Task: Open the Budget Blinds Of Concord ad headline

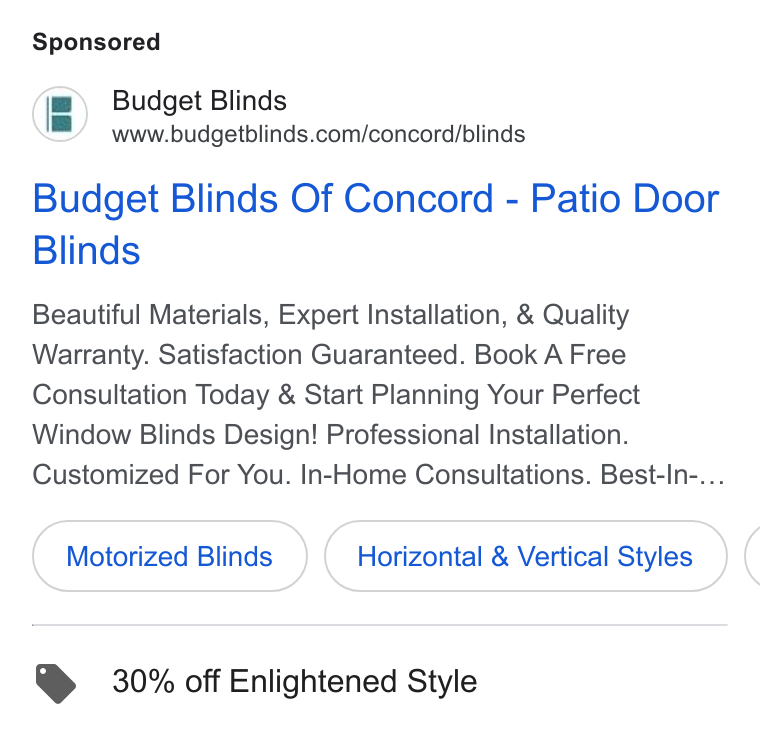Action: (376, 224)
